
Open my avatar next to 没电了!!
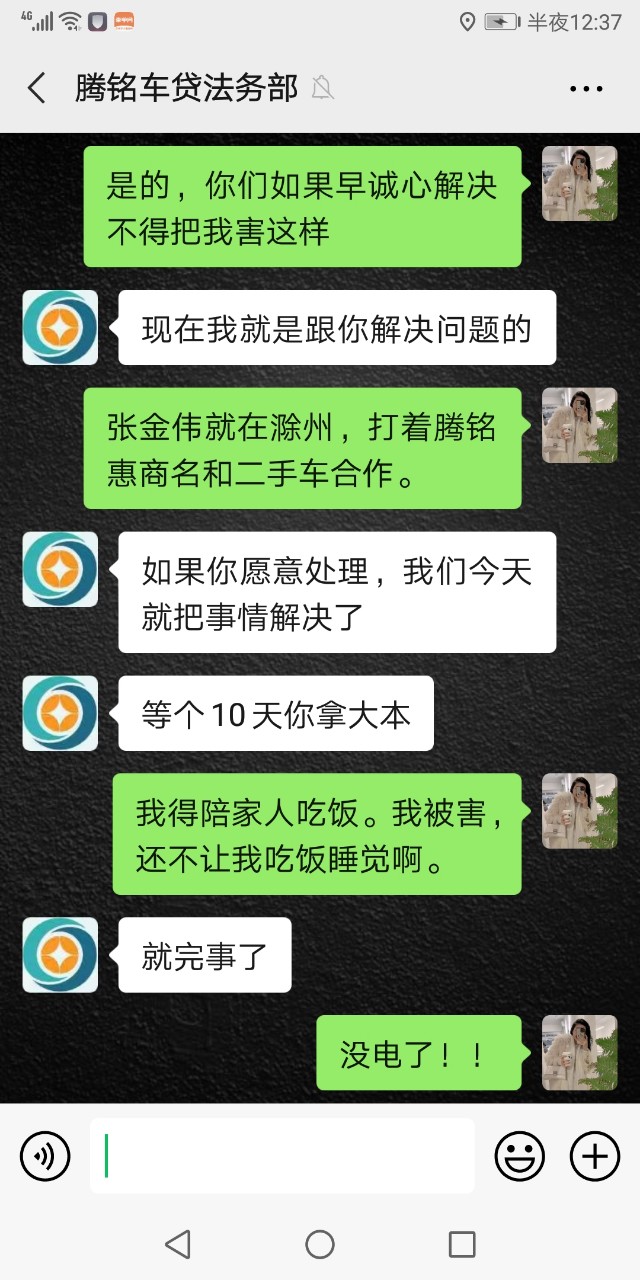[x=579, y=1052]
